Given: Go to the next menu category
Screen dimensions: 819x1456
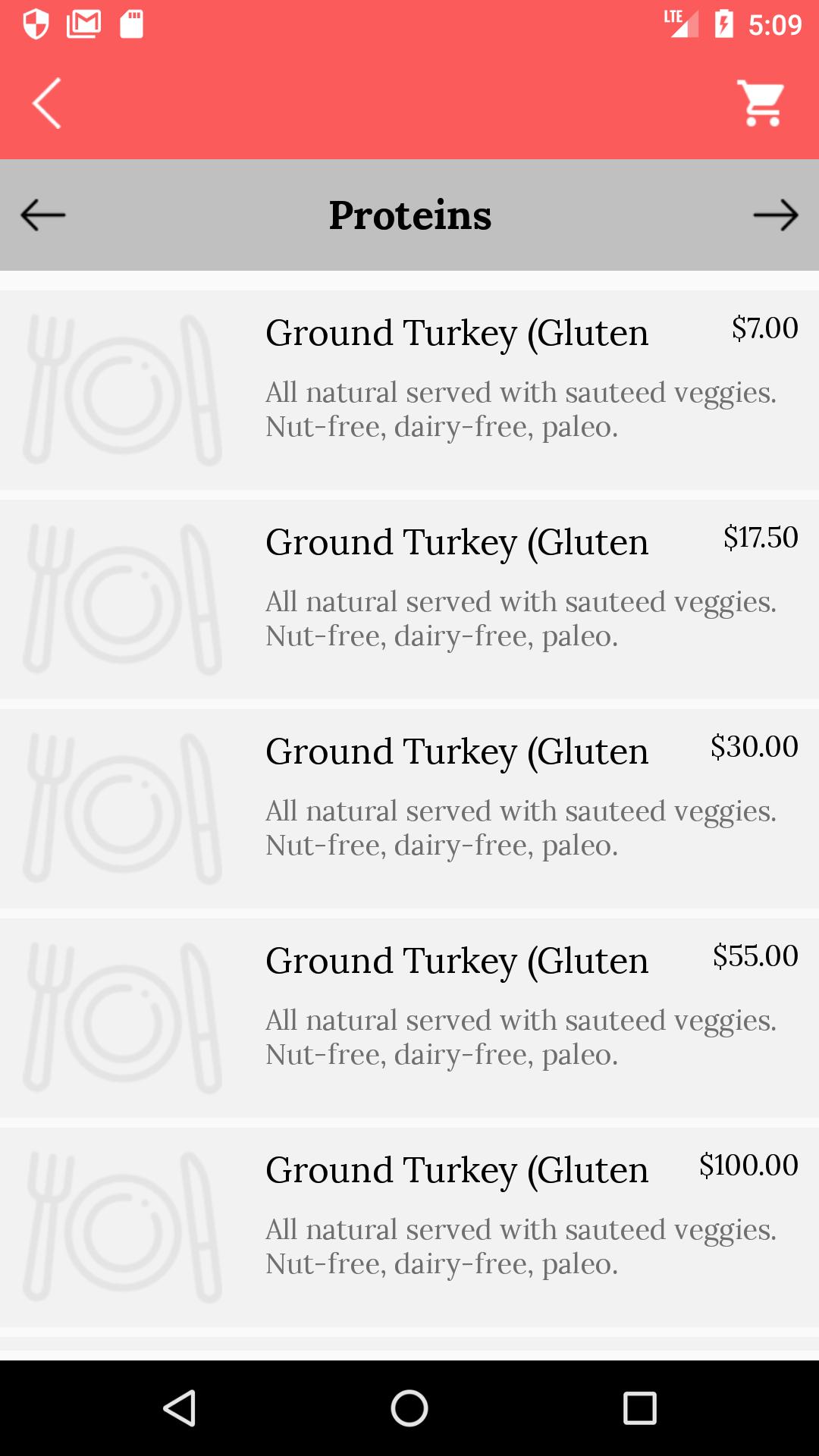Looking at the screenshot, I should [776, 215].
